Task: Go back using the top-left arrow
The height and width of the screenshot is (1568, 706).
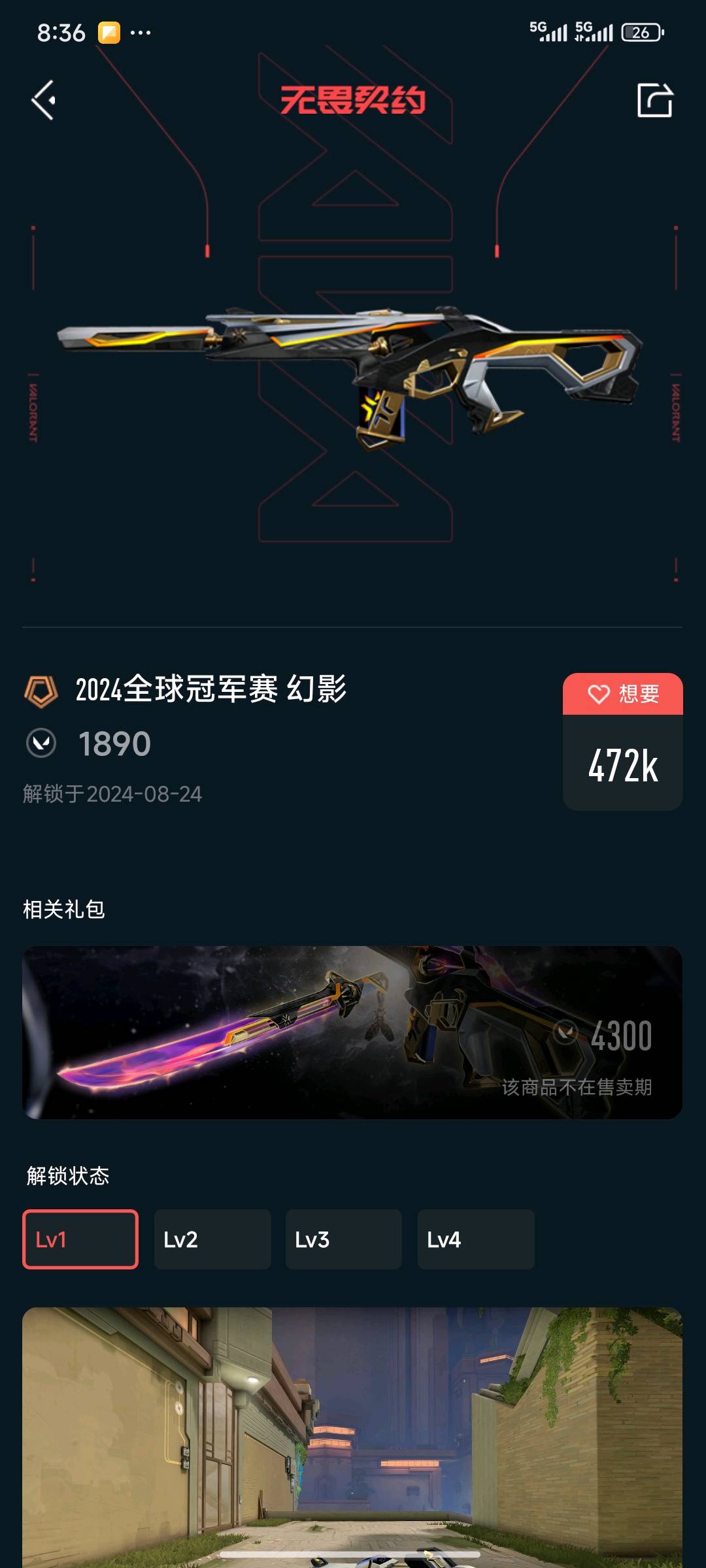Action: coord(44,100)
